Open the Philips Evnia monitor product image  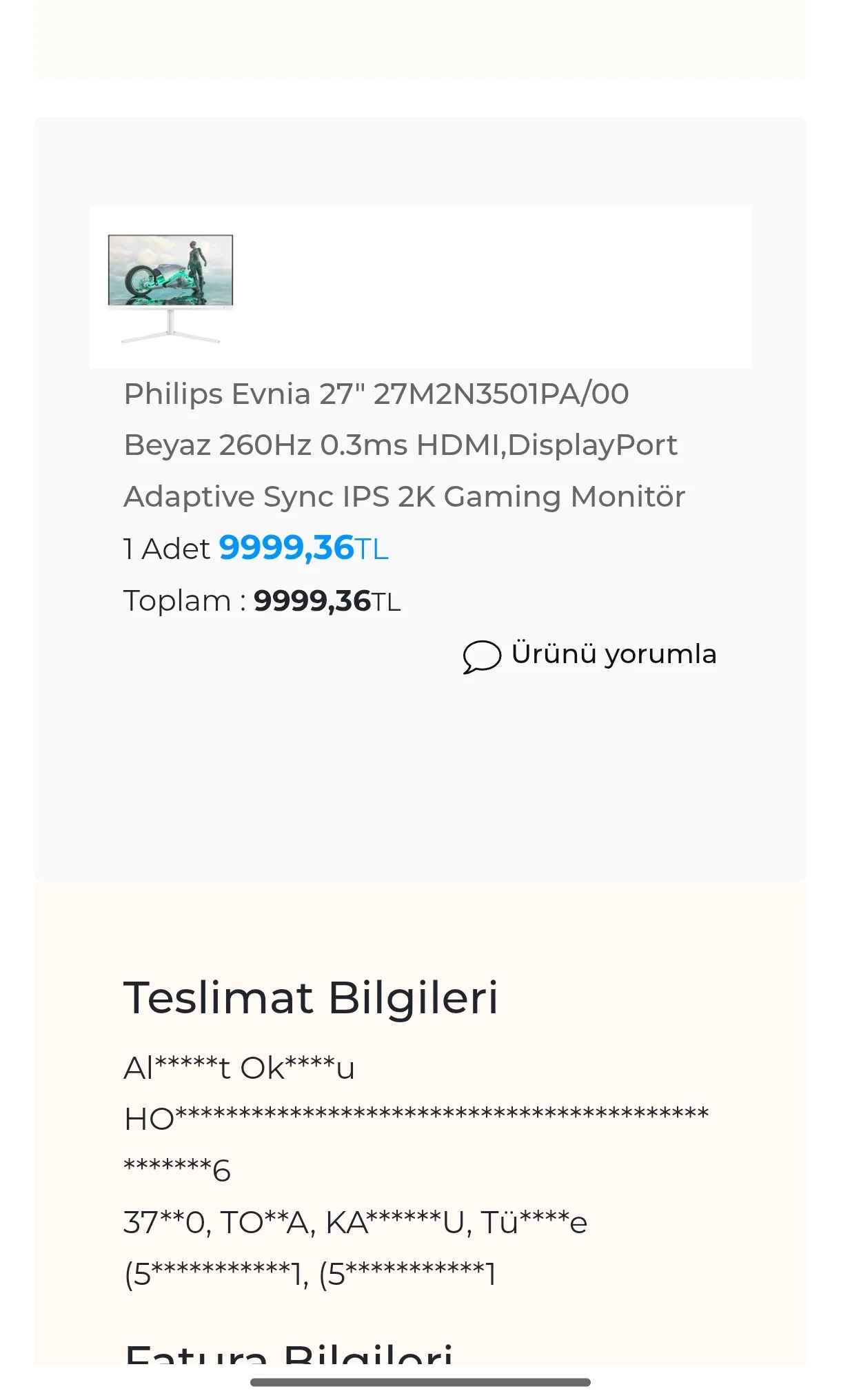pos(170,287)
